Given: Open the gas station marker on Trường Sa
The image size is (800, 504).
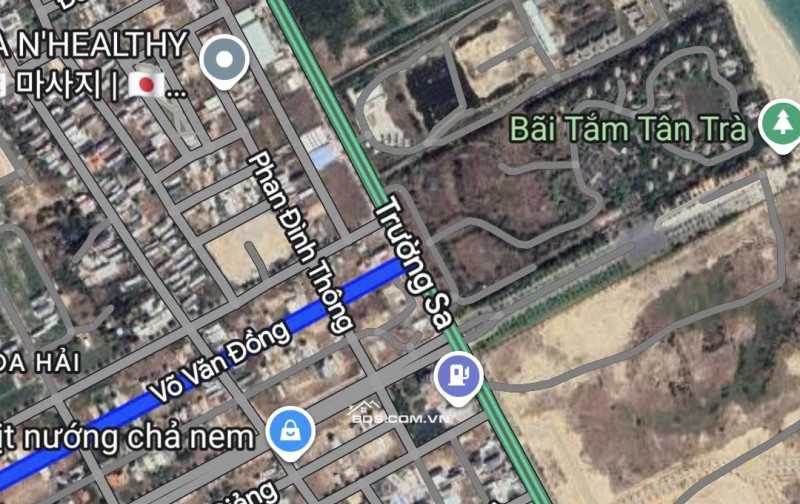Looking at the screenshot, I should click(458, 376).
